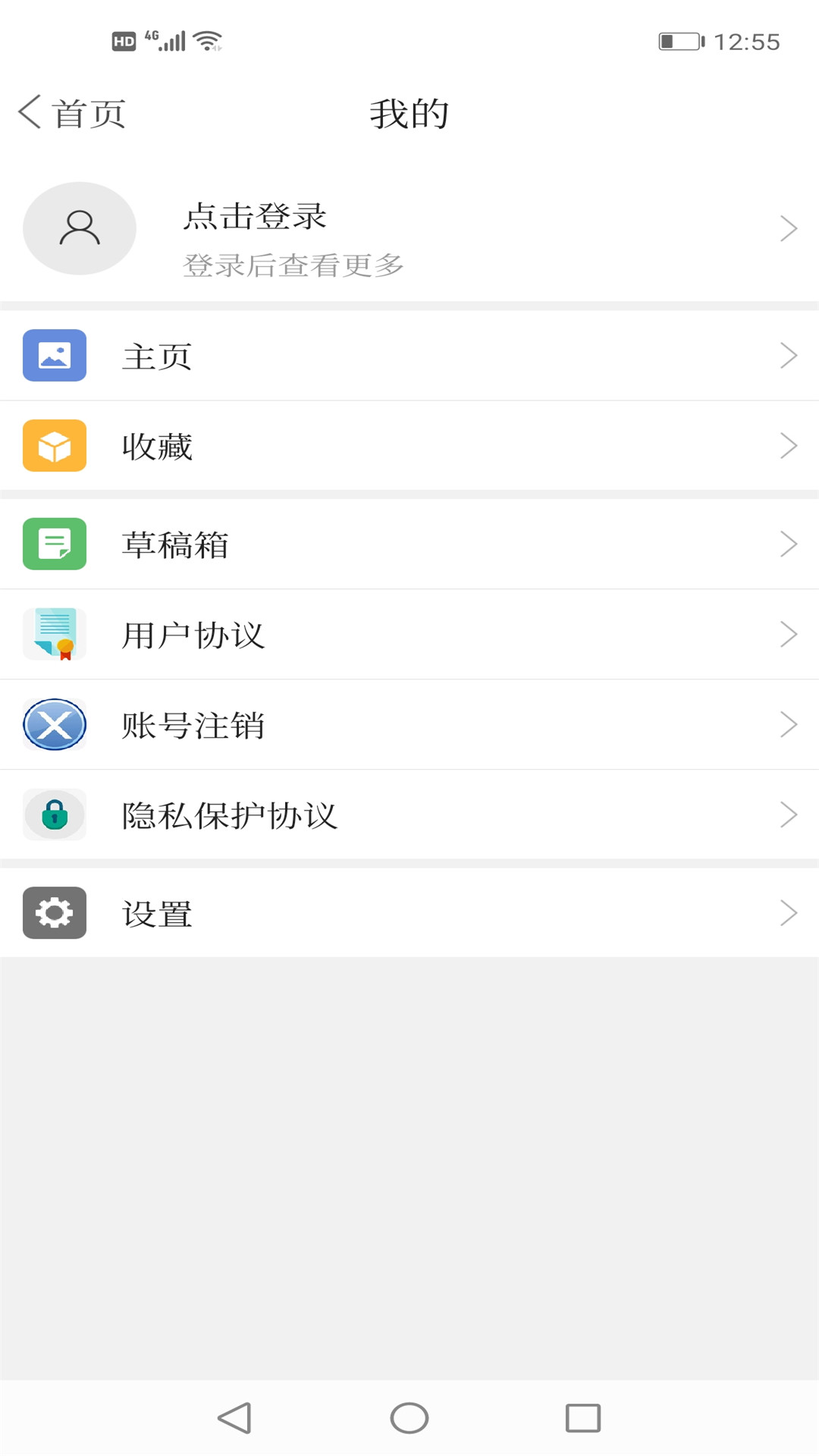Tap 点击登录 to log in
This screenshot has width=819, height=1456.
pos(256,216)
